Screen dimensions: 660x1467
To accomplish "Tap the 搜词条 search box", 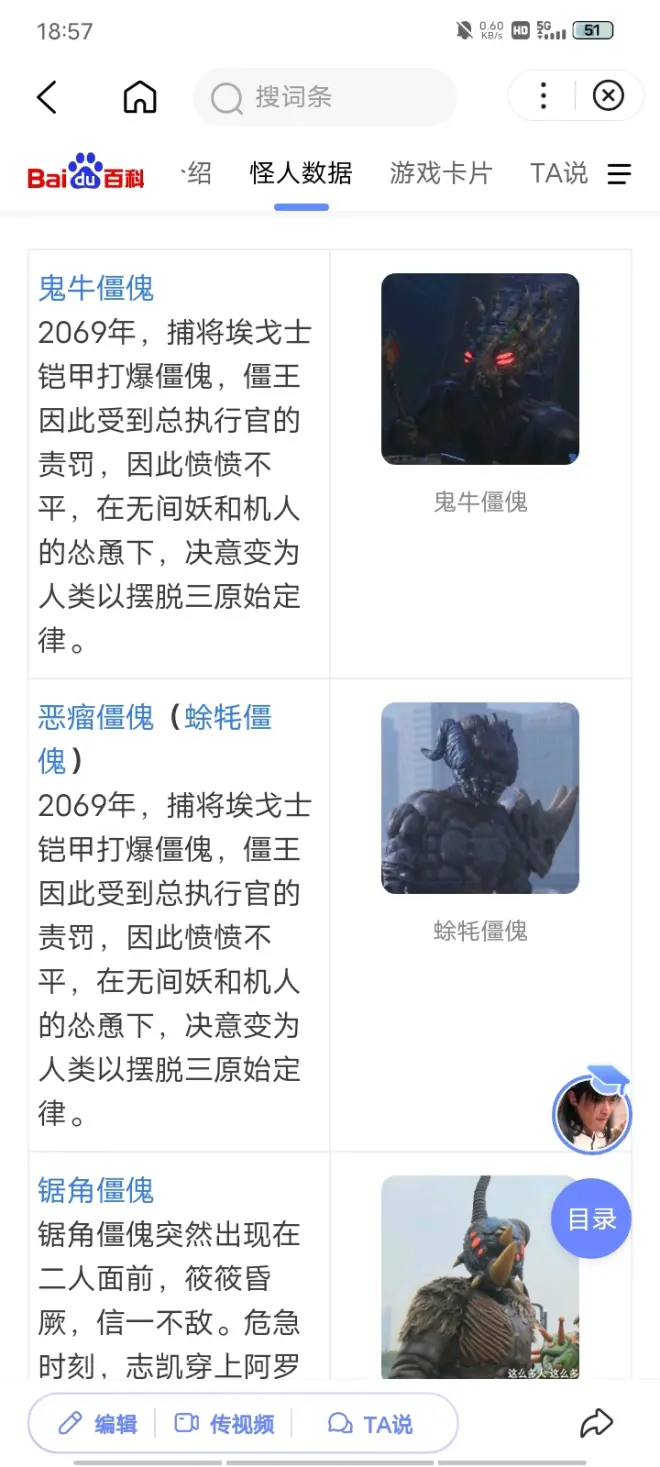I will pyautogui.click(x=325, y=97).
